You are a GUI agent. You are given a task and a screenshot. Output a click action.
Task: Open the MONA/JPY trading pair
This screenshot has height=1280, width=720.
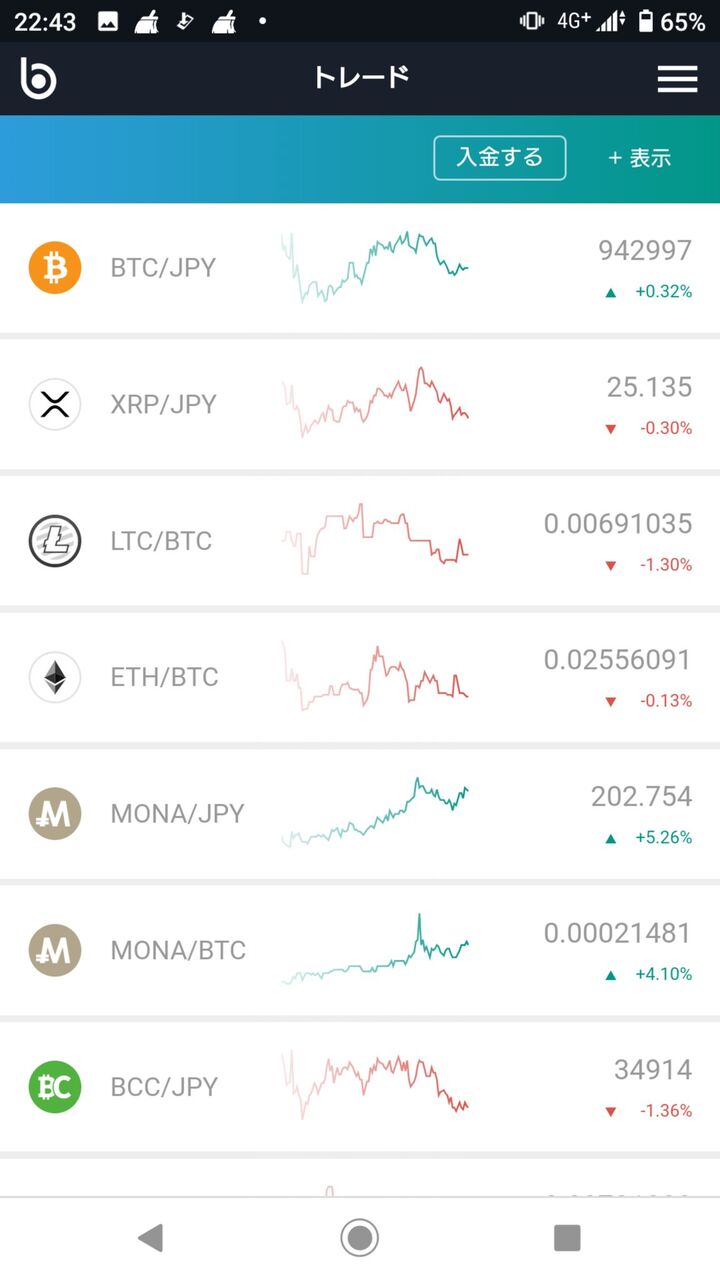click(360, 814)
